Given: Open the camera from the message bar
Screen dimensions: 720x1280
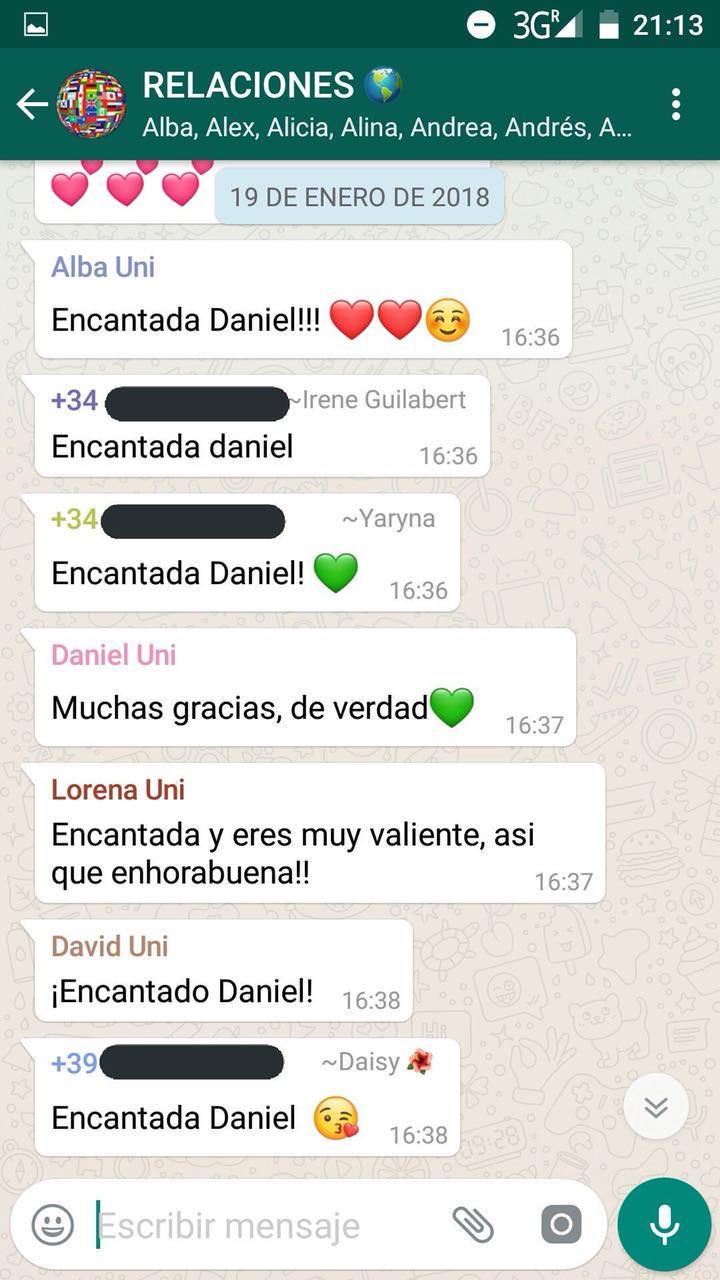Looking at the screenshot, I should (560, 1224).
